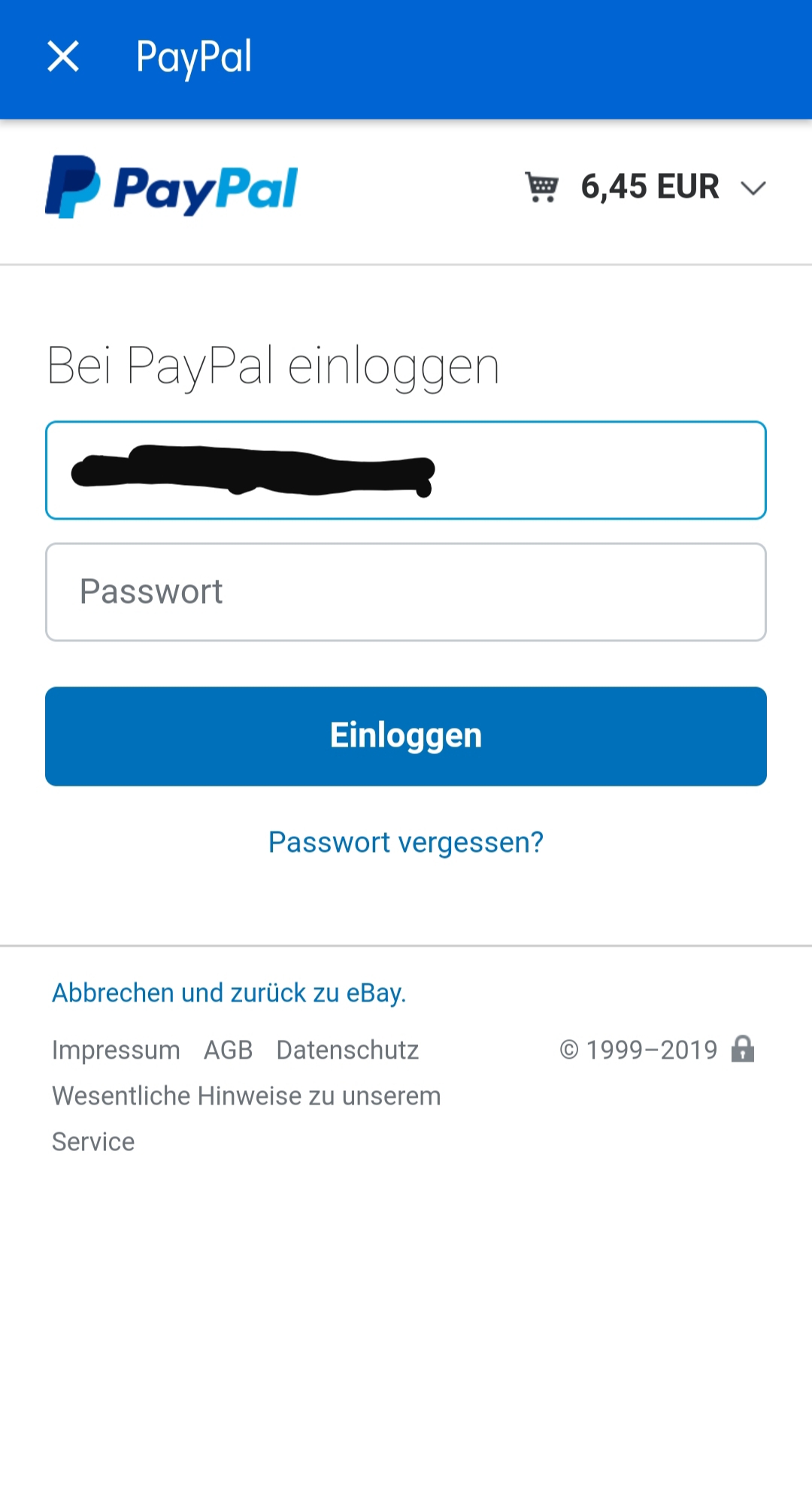The width and height of the screenshot is (812, 1497).
Task: Select the Impressum footer item
Action: point(115,1050)
